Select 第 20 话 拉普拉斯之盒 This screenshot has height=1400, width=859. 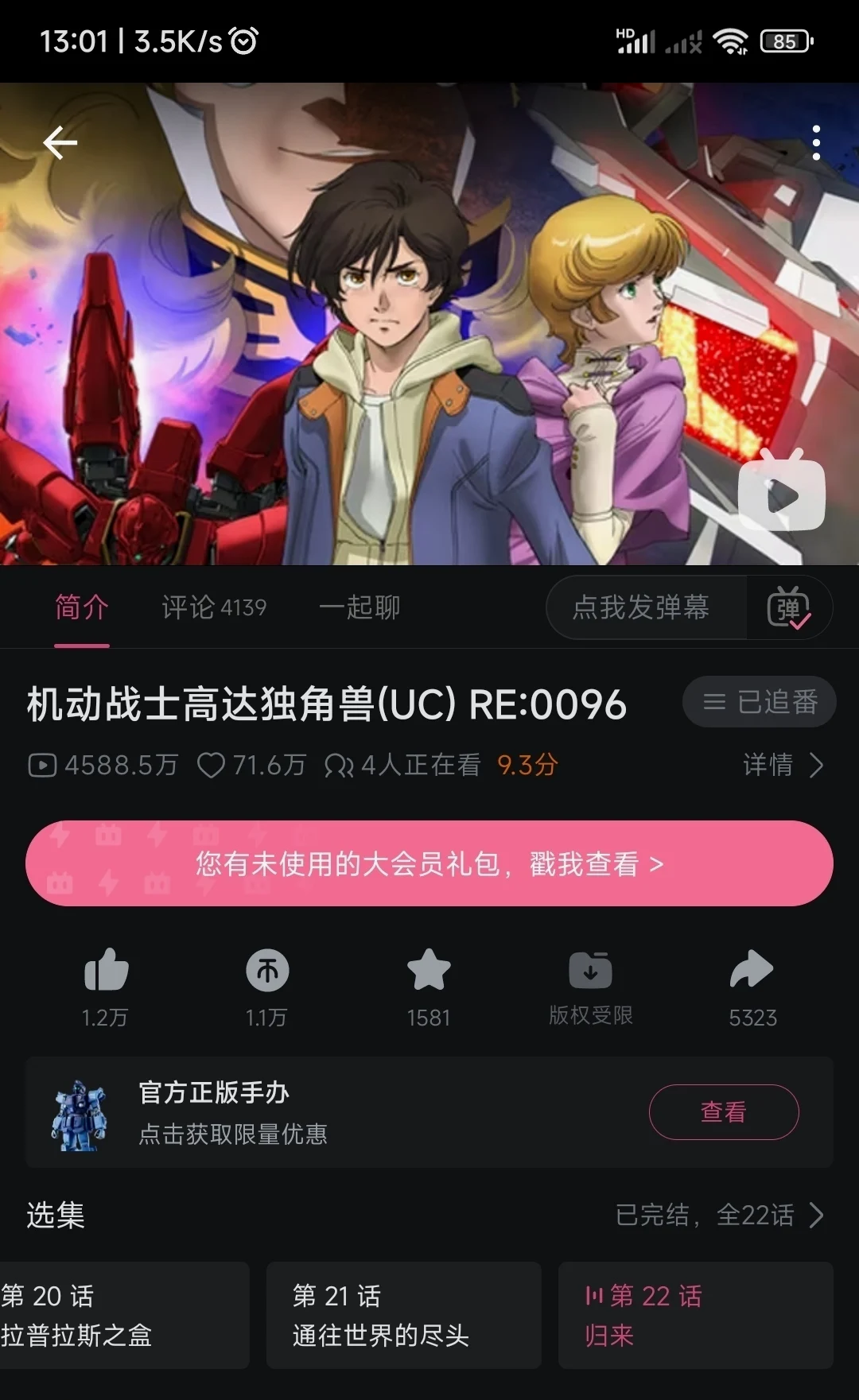[x=119, y=1315]
